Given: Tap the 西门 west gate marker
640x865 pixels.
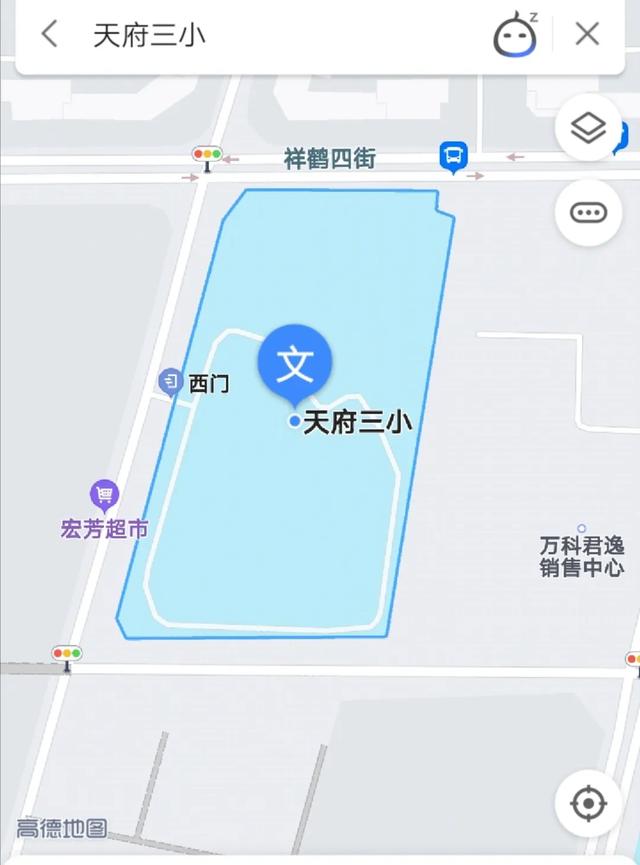Looking at the screenshot, I should tap(170, 381).
